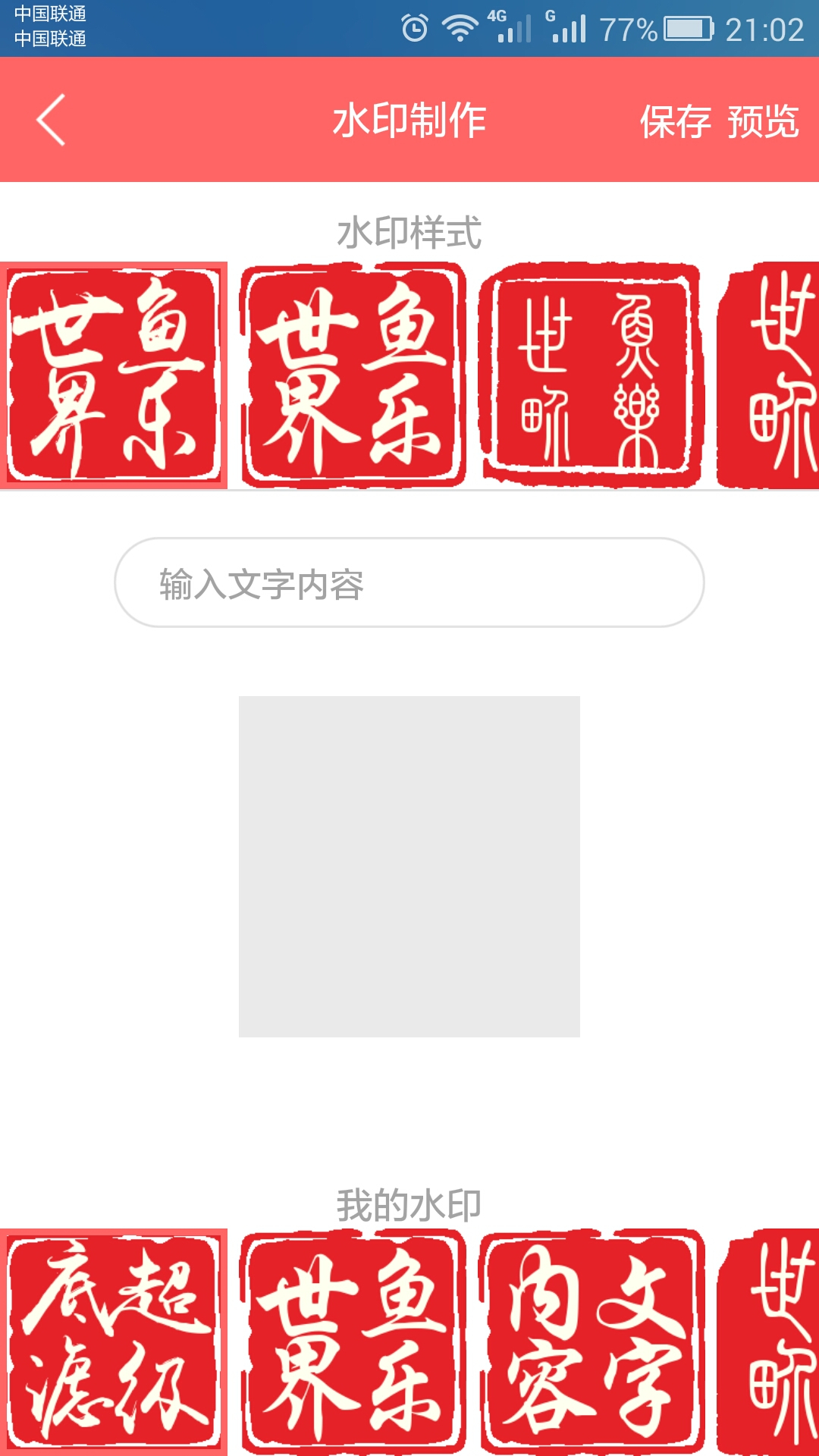Select the first calligraphy seal under 水印样式
This screenshot has width=819, height=1456.
point(114,375)
